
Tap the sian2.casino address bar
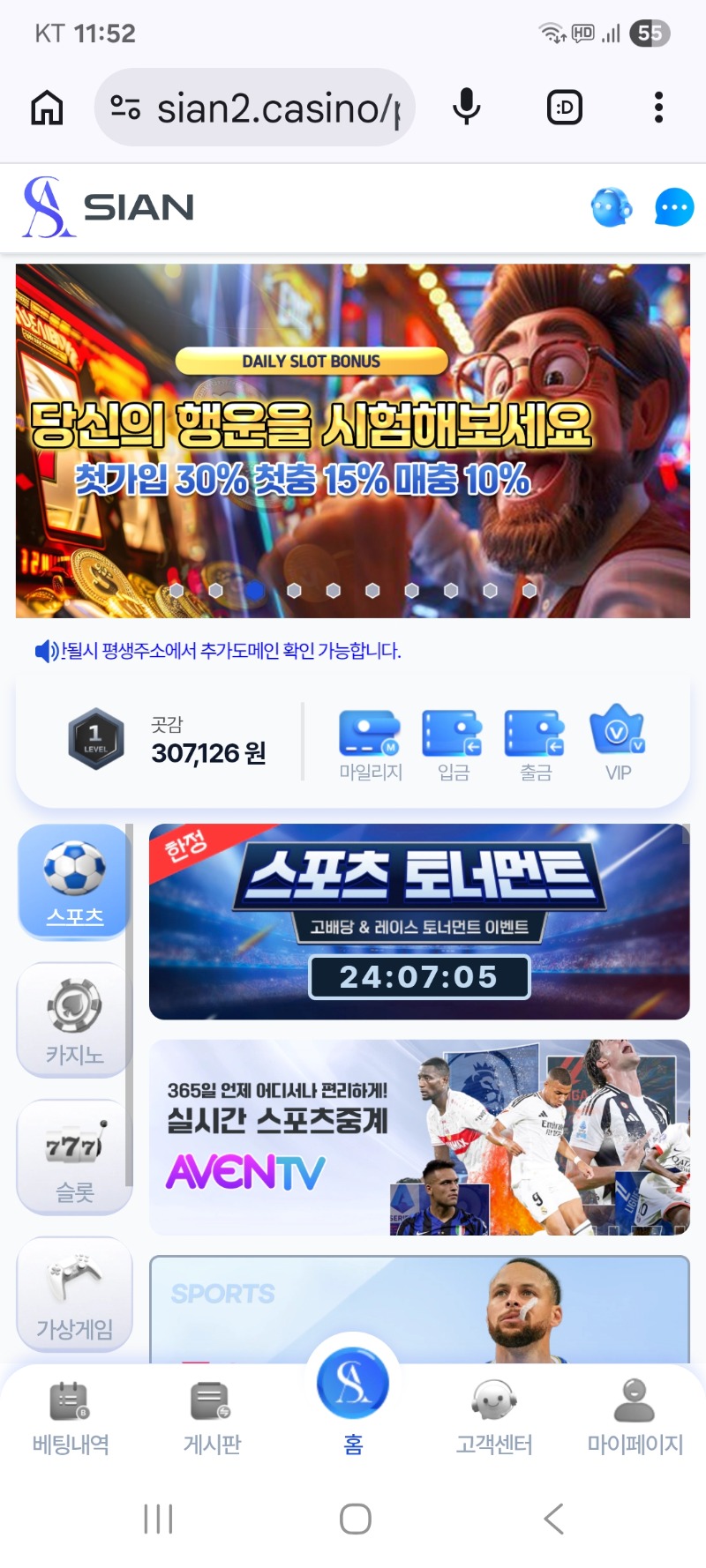[x=254, y=108]
